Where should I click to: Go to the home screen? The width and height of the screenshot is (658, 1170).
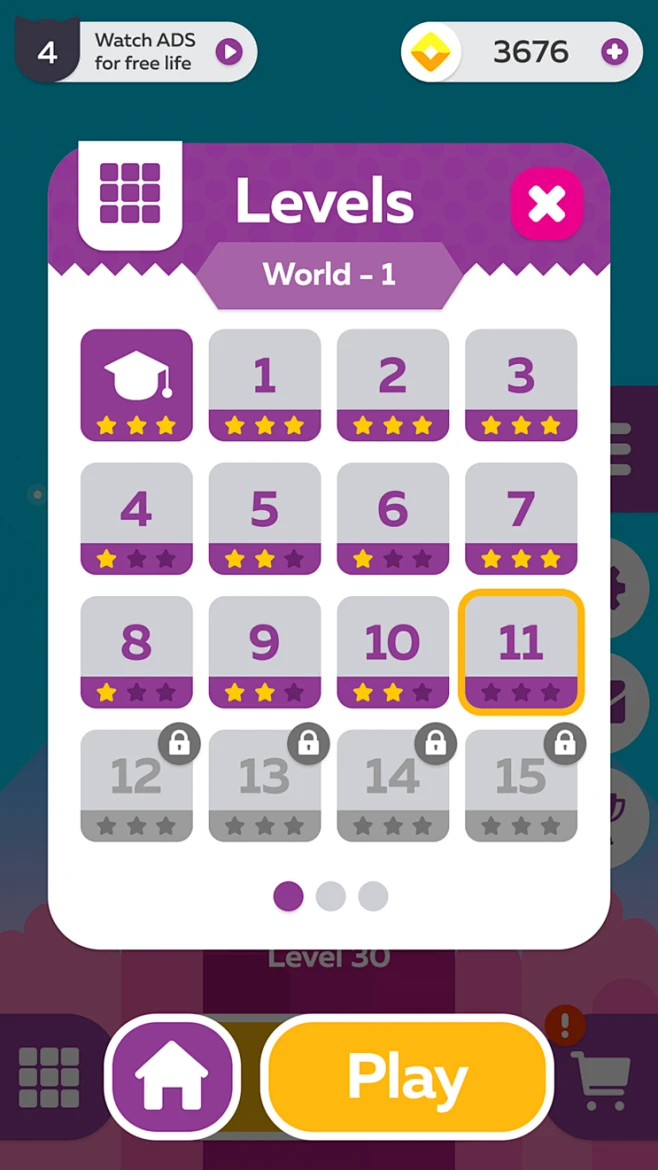point(172,1077)
